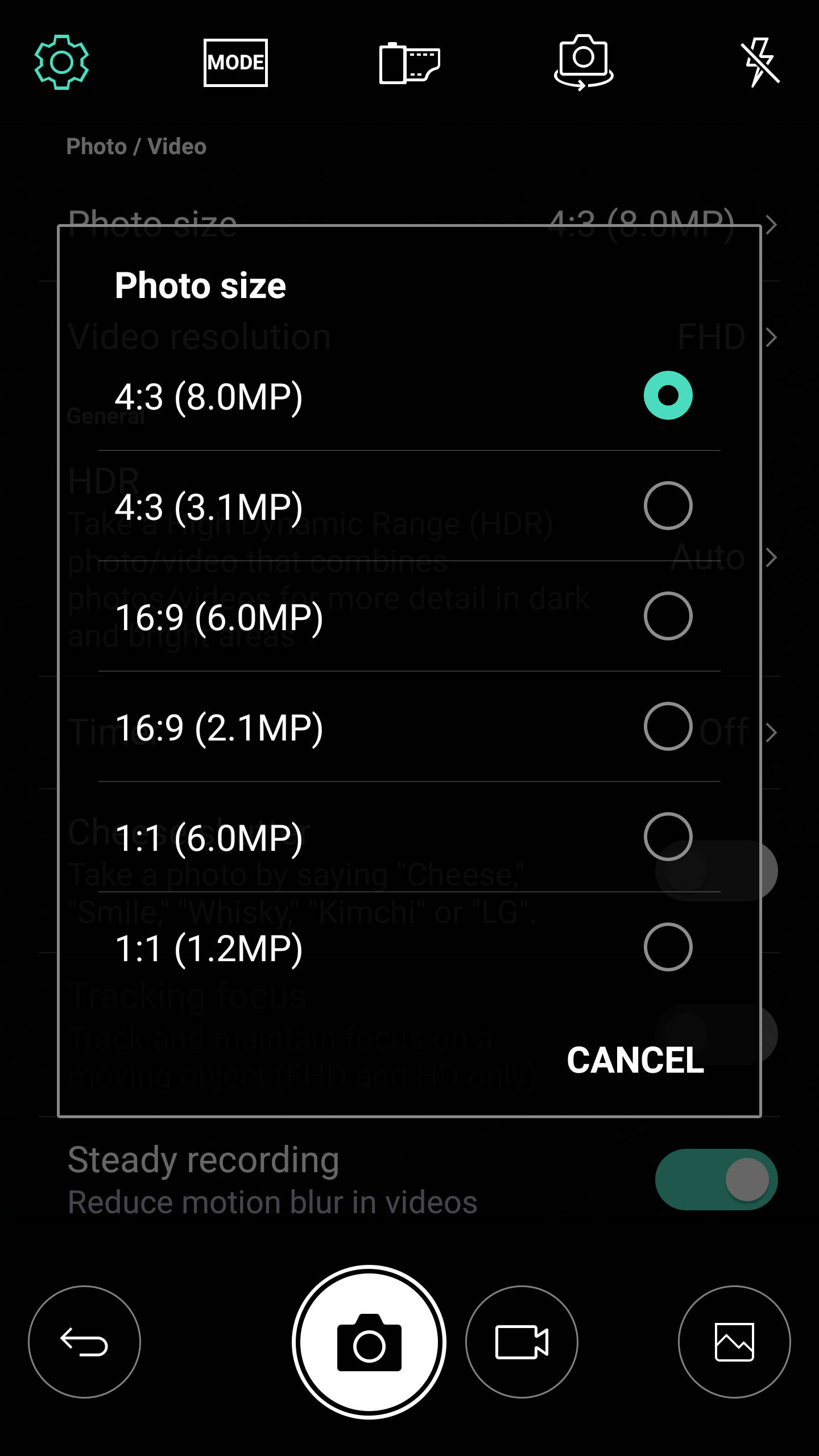This screenshot has height=1456, width=819.
Task: Select the 4:3 (3.1MP) photo size
Action: (x=409, y=506)
